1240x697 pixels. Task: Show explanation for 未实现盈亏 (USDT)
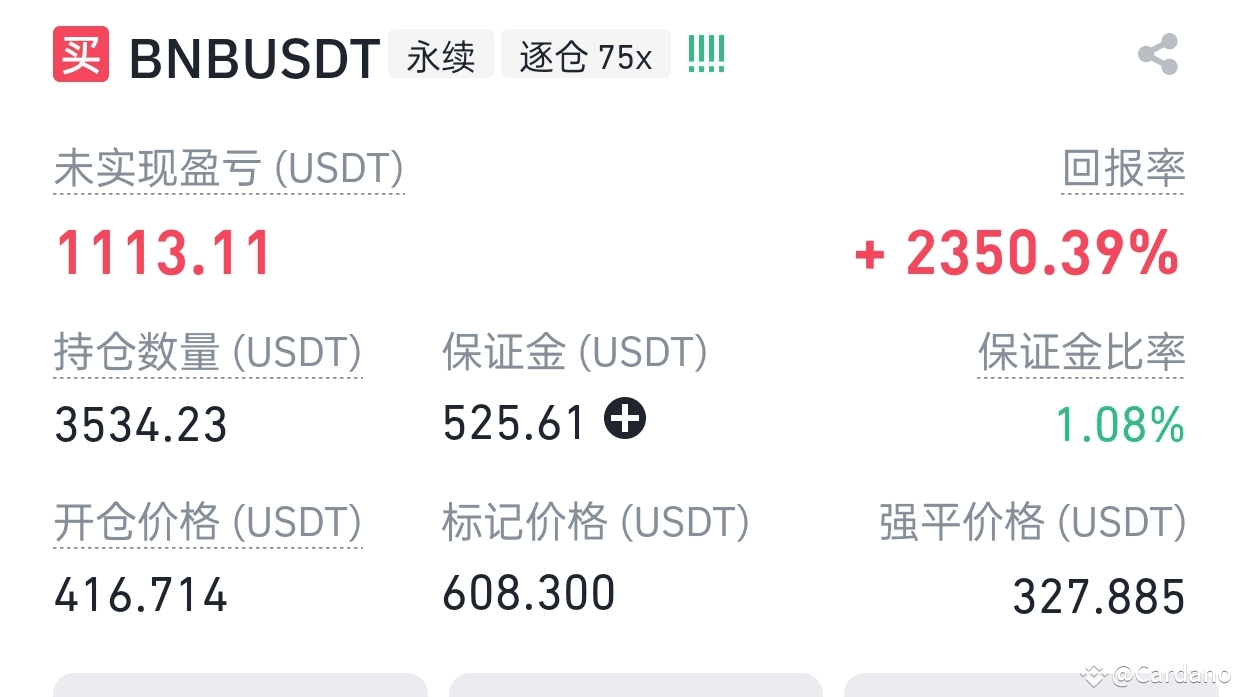[229, 170]
